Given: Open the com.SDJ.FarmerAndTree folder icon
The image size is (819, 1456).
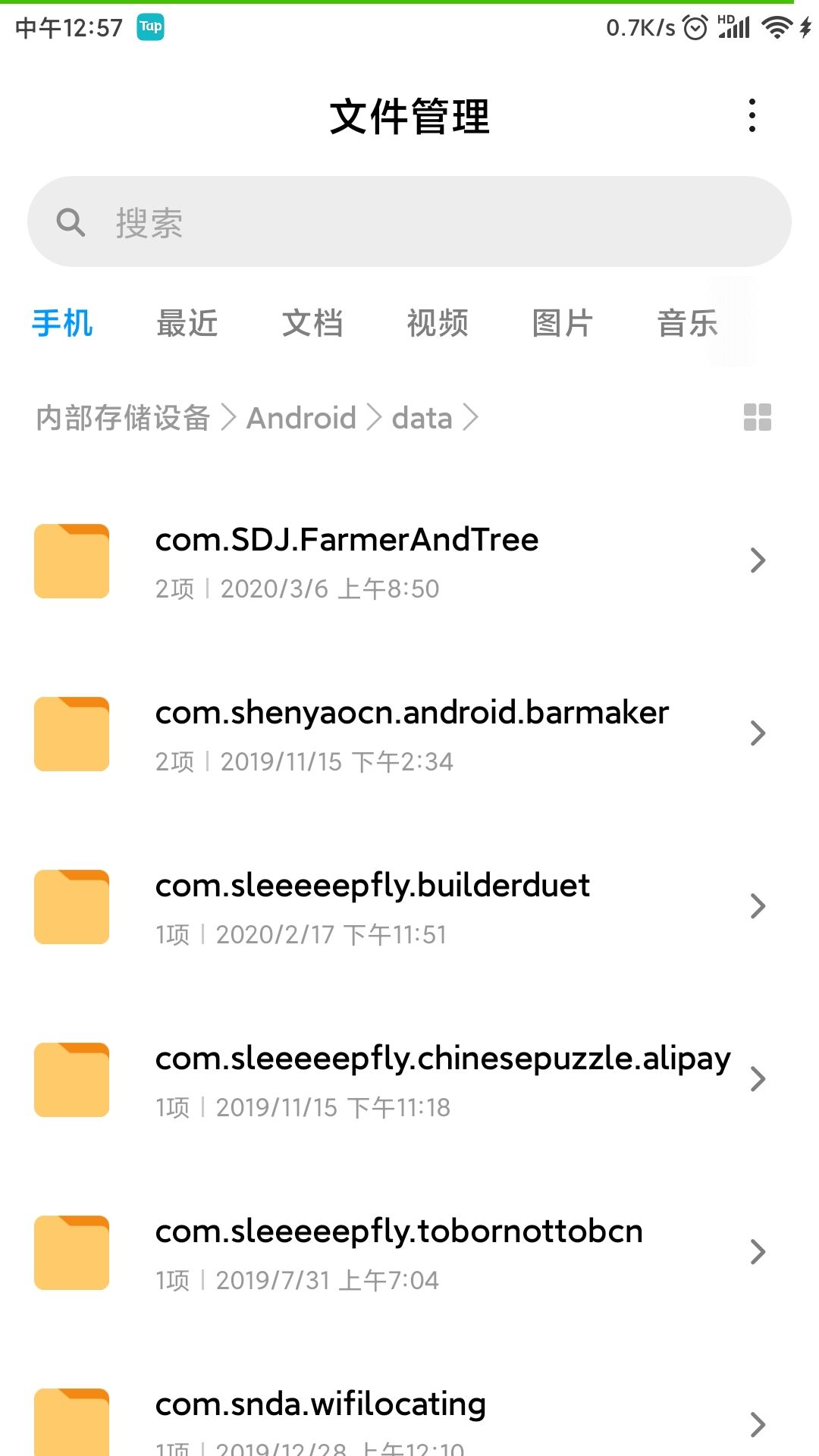Looking at the screenshot, I should 71,560.
